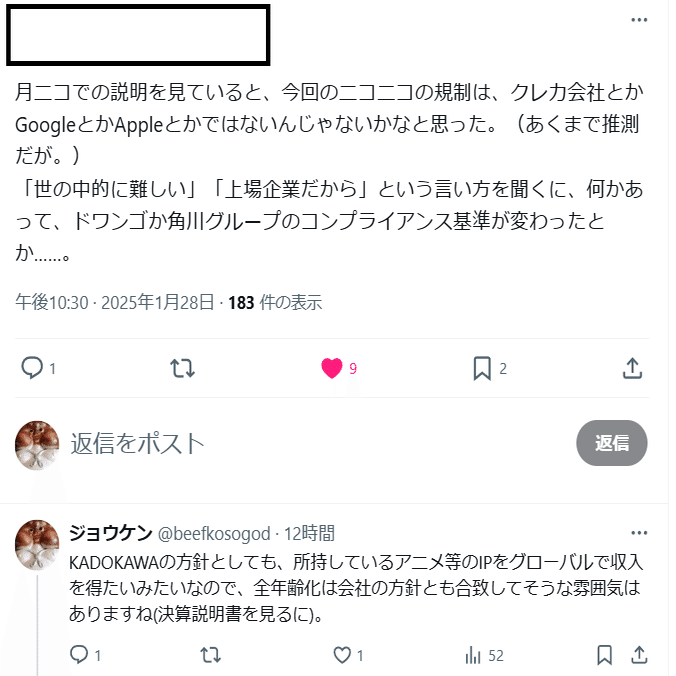Viewport: 676px width, 676px height.
Task: Bookmark ジョウケン's reply
Action: pyautogui.click(x=604, y=655)
